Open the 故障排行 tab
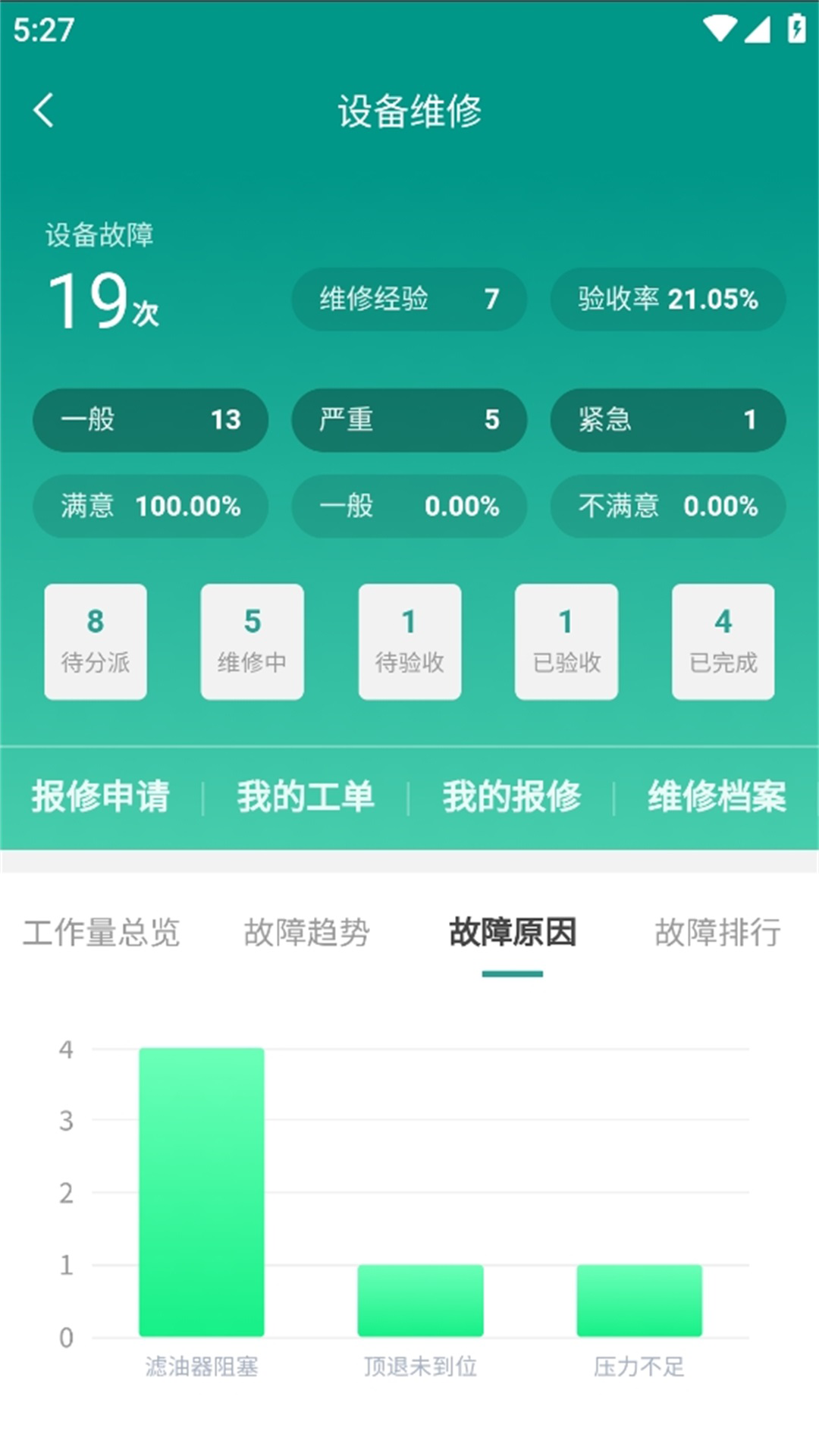 [716, 934]
